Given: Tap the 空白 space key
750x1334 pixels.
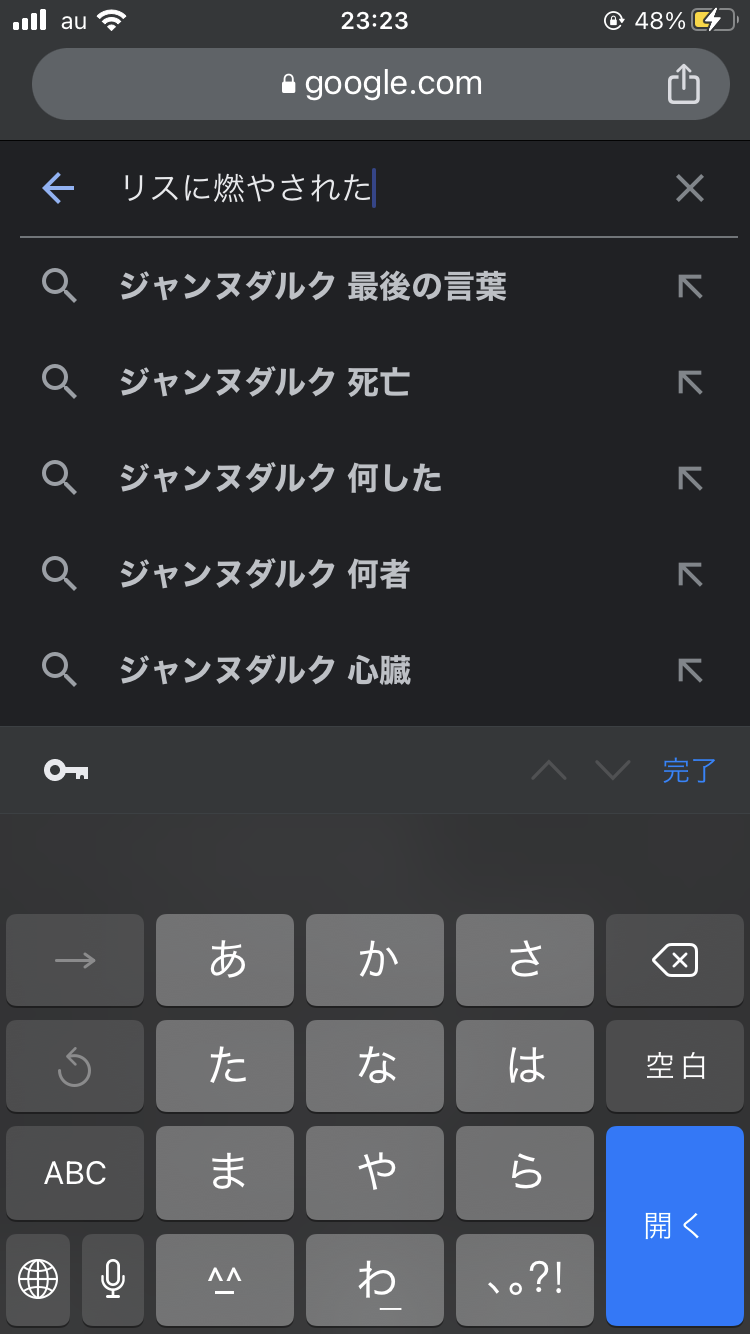Looking at the screenshot, I should pyautogui.click(x=674, y=1066).
